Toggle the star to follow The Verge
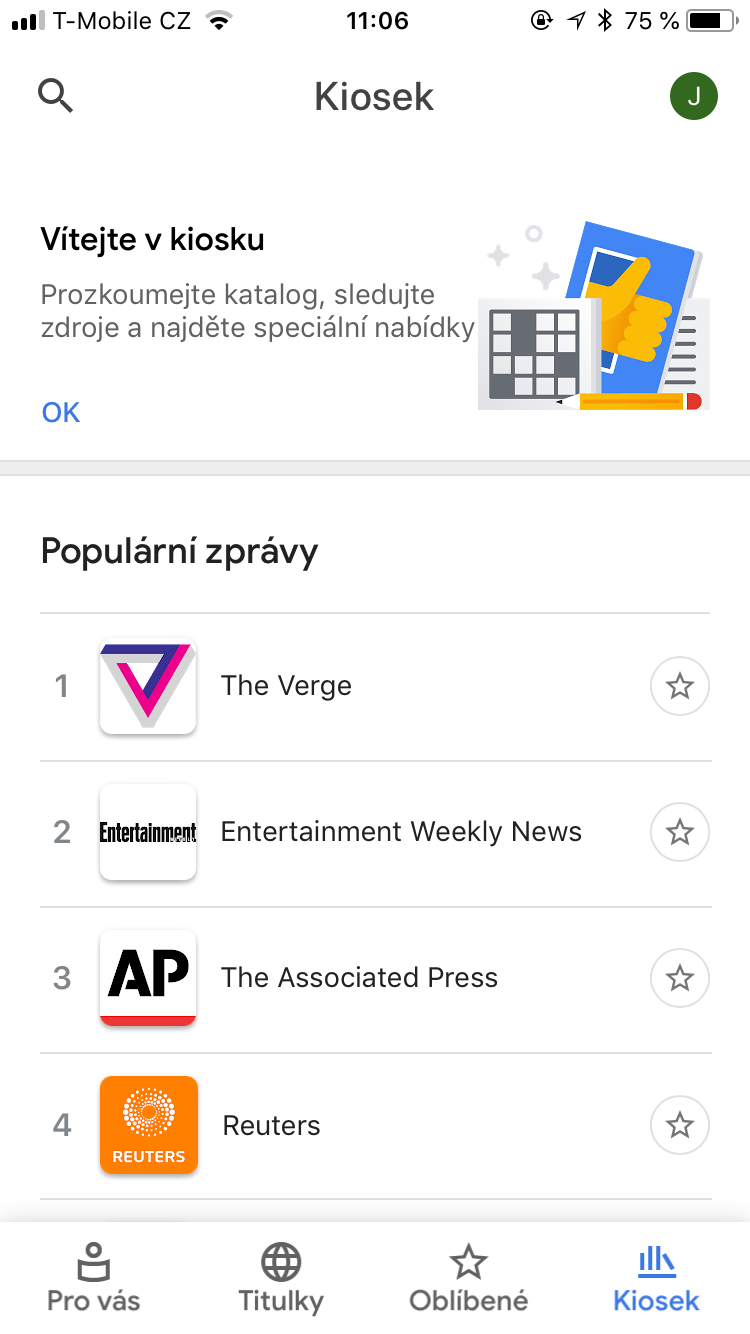This screenshot has height=1334, width=750. pos(679,686)
